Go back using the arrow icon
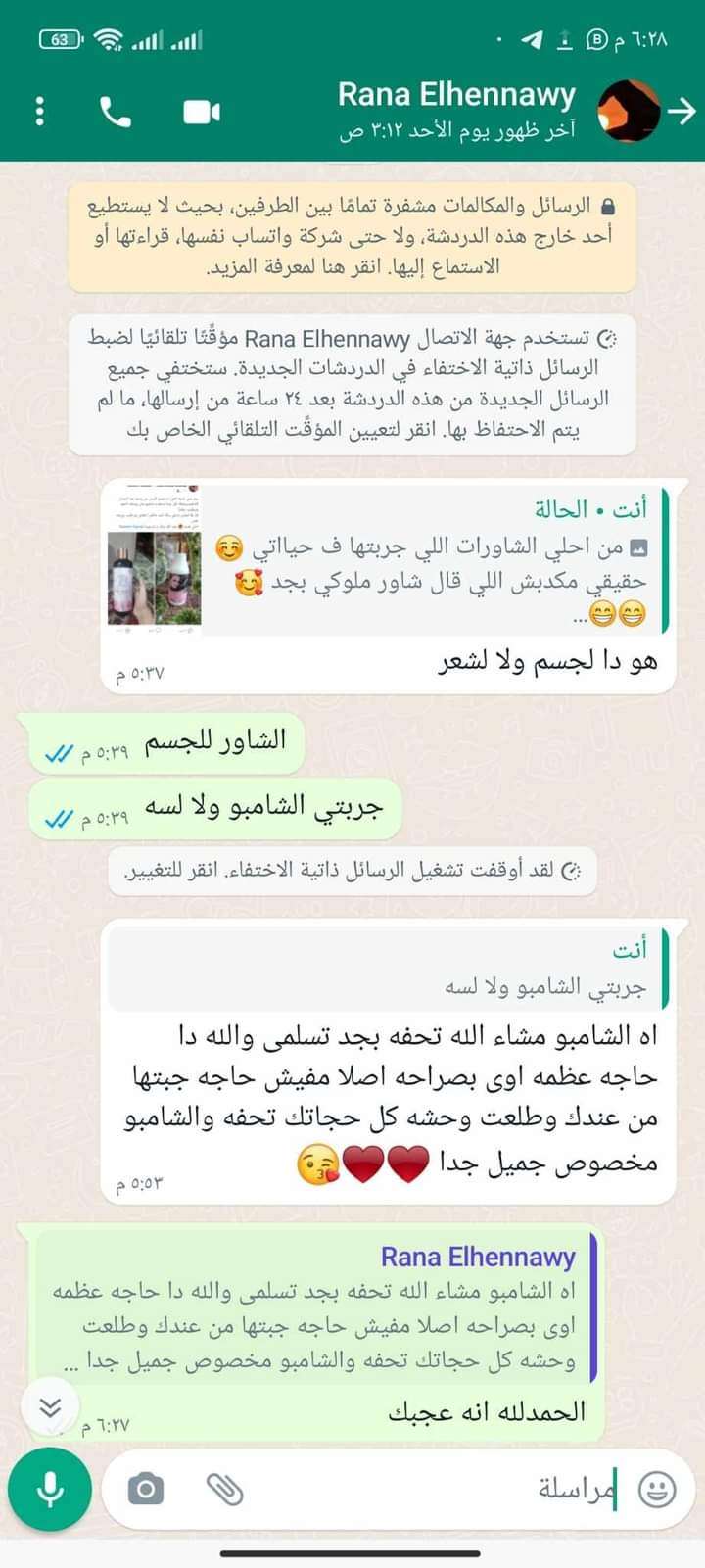Viewport: 705px width, 1568px height. (x=681, y=112)
